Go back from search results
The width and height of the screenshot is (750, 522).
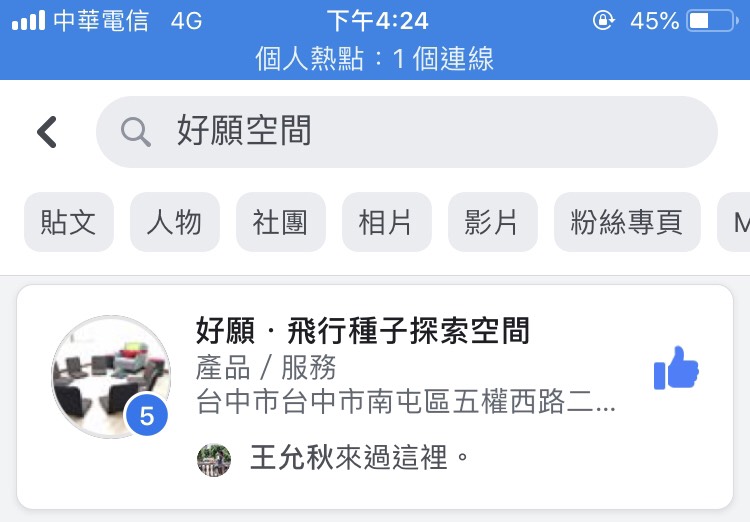click(x=47, y=132)
